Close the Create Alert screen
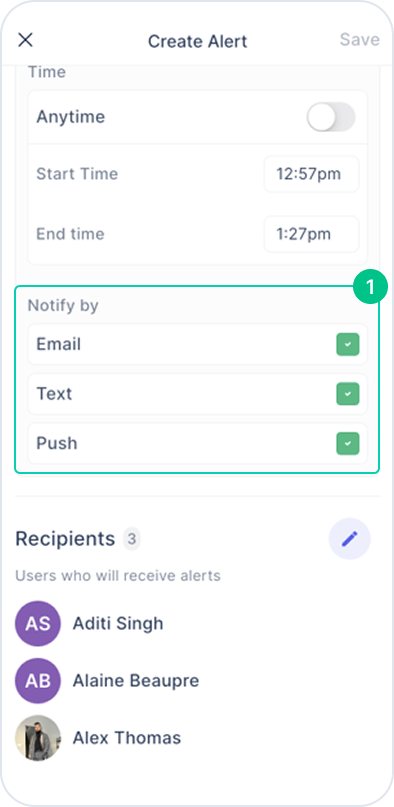The height and width of the screenshot is (807, 394). (25, 40)
